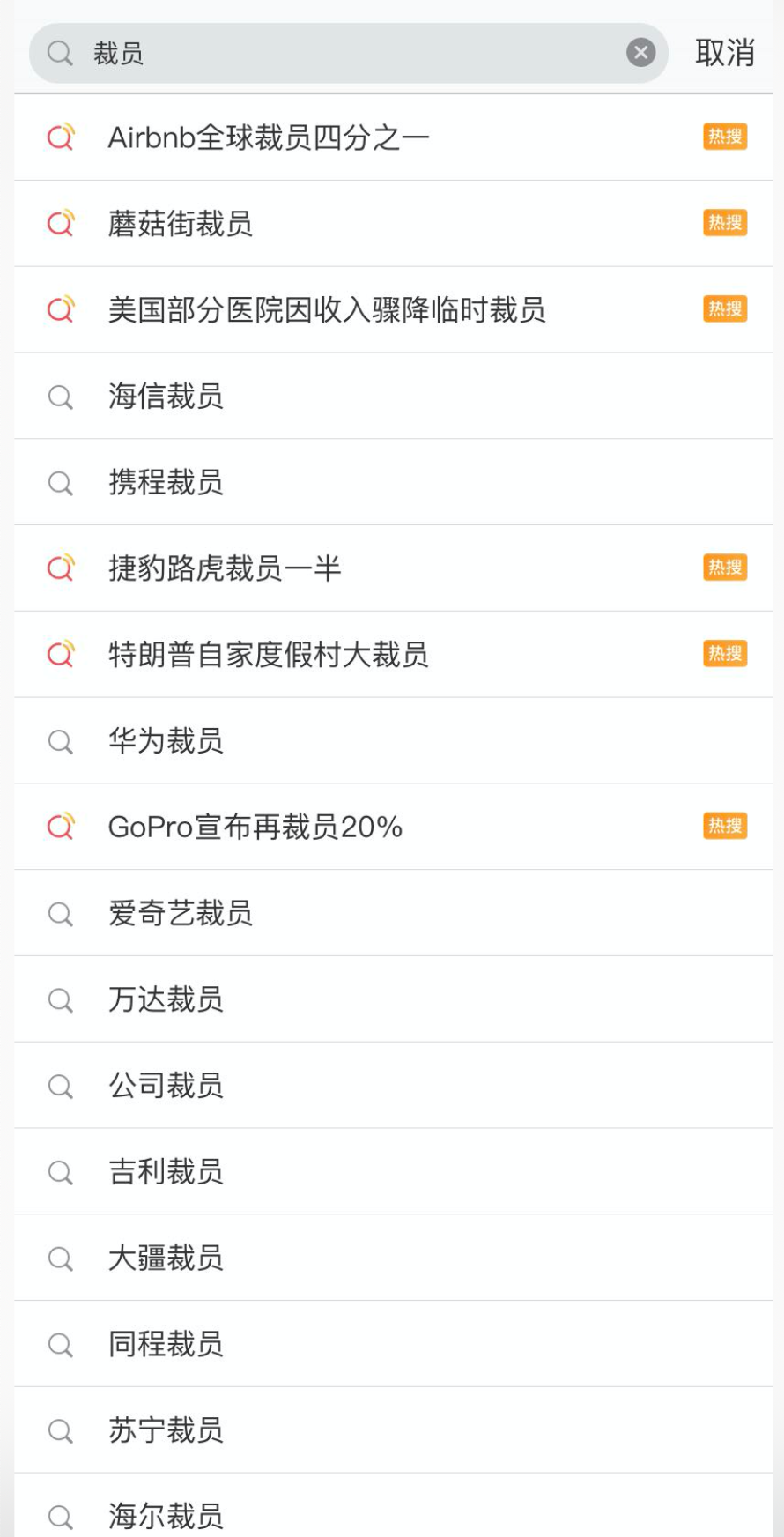This screenshot has width=784, height=1537.
Task: Select the 万达裁员 suggestion
Action: pos(165,999)
